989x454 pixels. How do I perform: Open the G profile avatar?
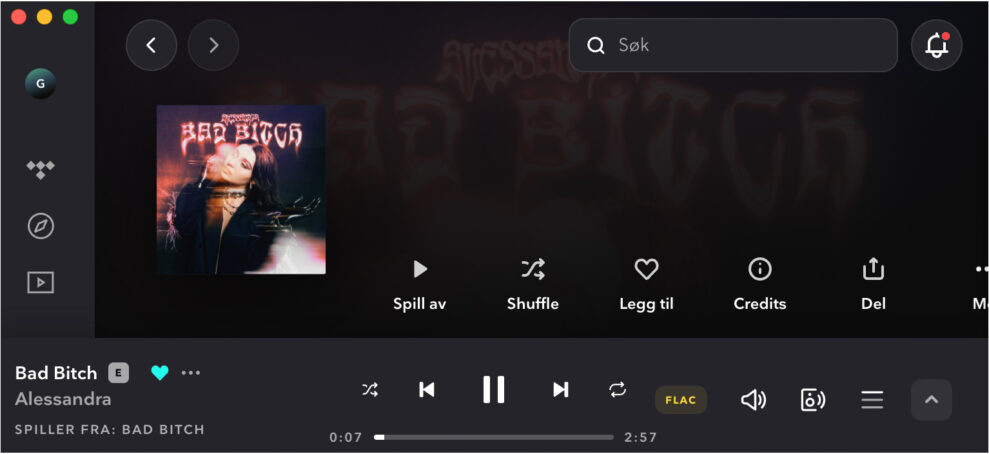40,84
